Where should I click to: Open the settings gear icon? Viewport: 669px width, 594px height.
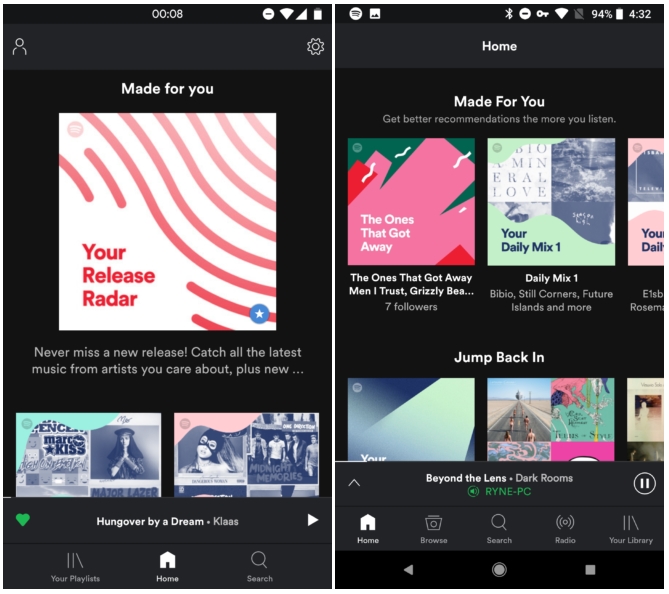pyautogui.click(x=315, y=46)
